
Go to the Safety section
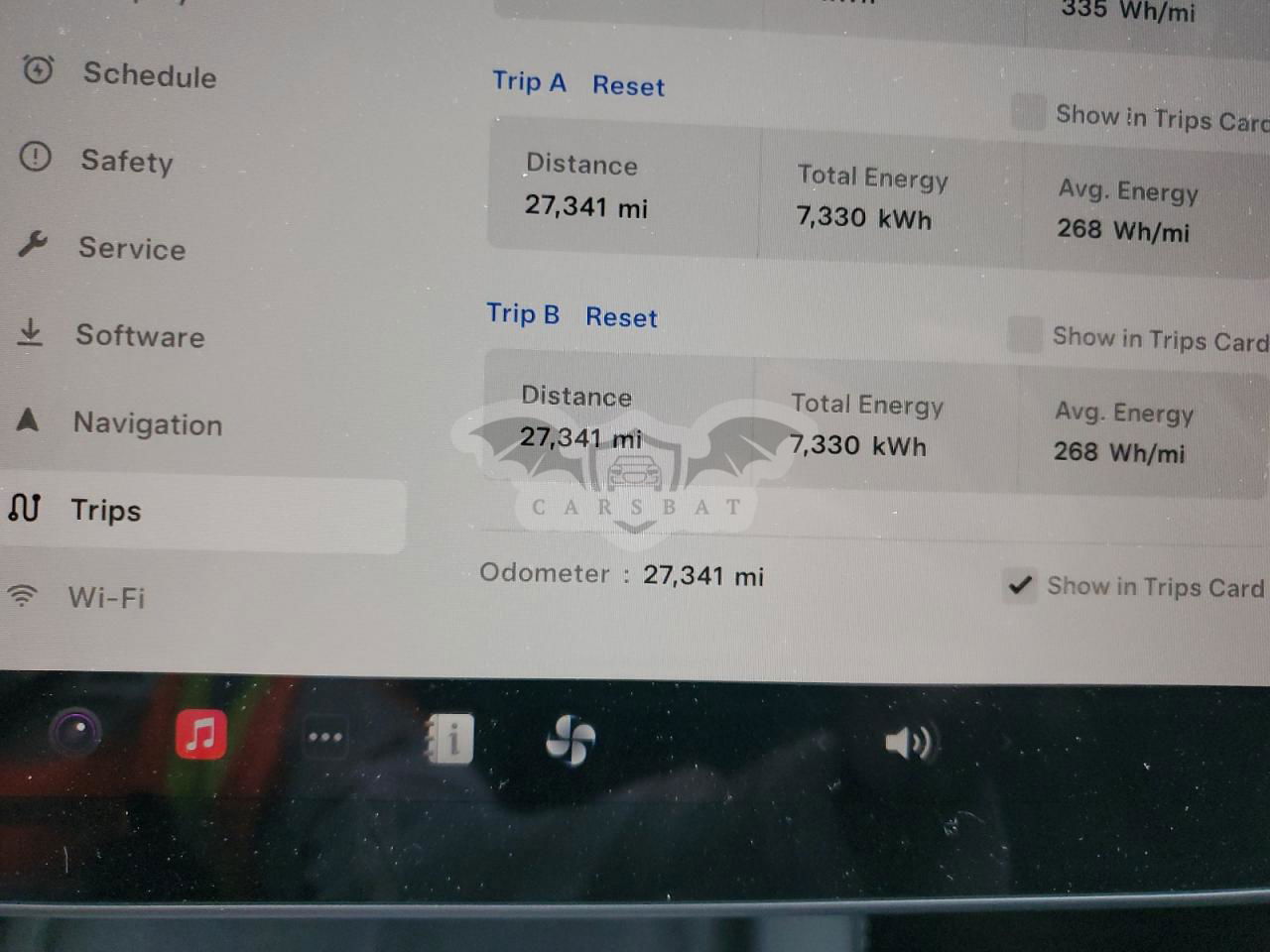pos(126,161)
